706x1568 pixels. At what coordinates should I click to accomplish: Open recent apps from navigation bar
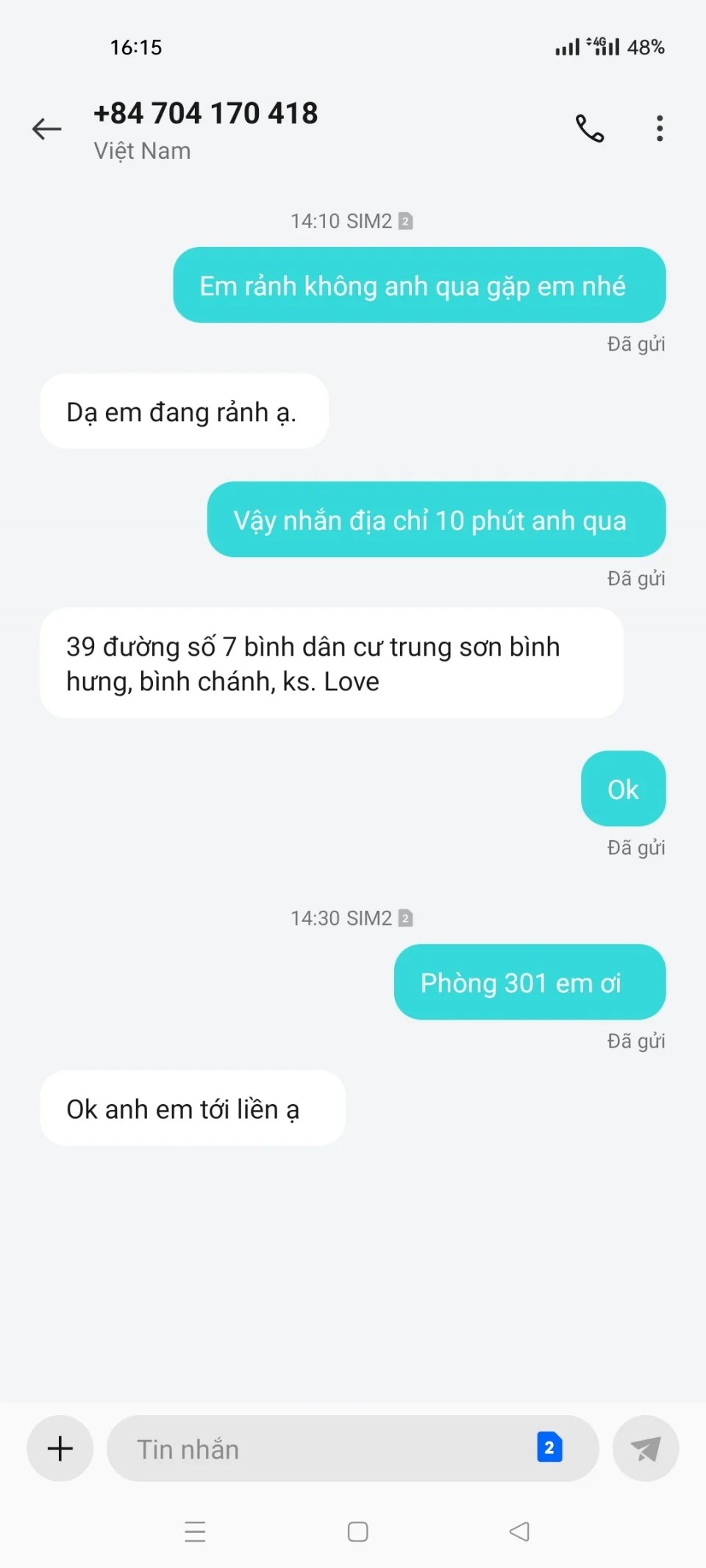(195, 1531)
